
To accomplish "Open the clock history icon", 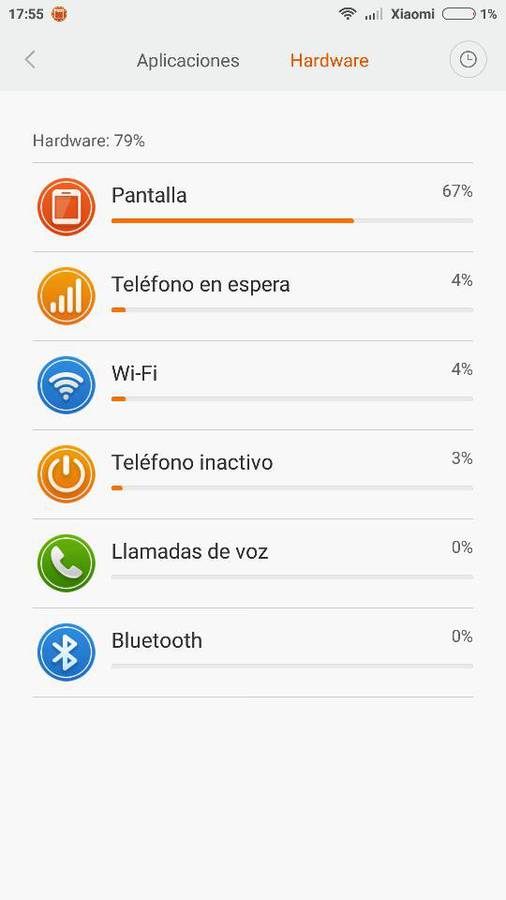I will click(x=468, y=59).
